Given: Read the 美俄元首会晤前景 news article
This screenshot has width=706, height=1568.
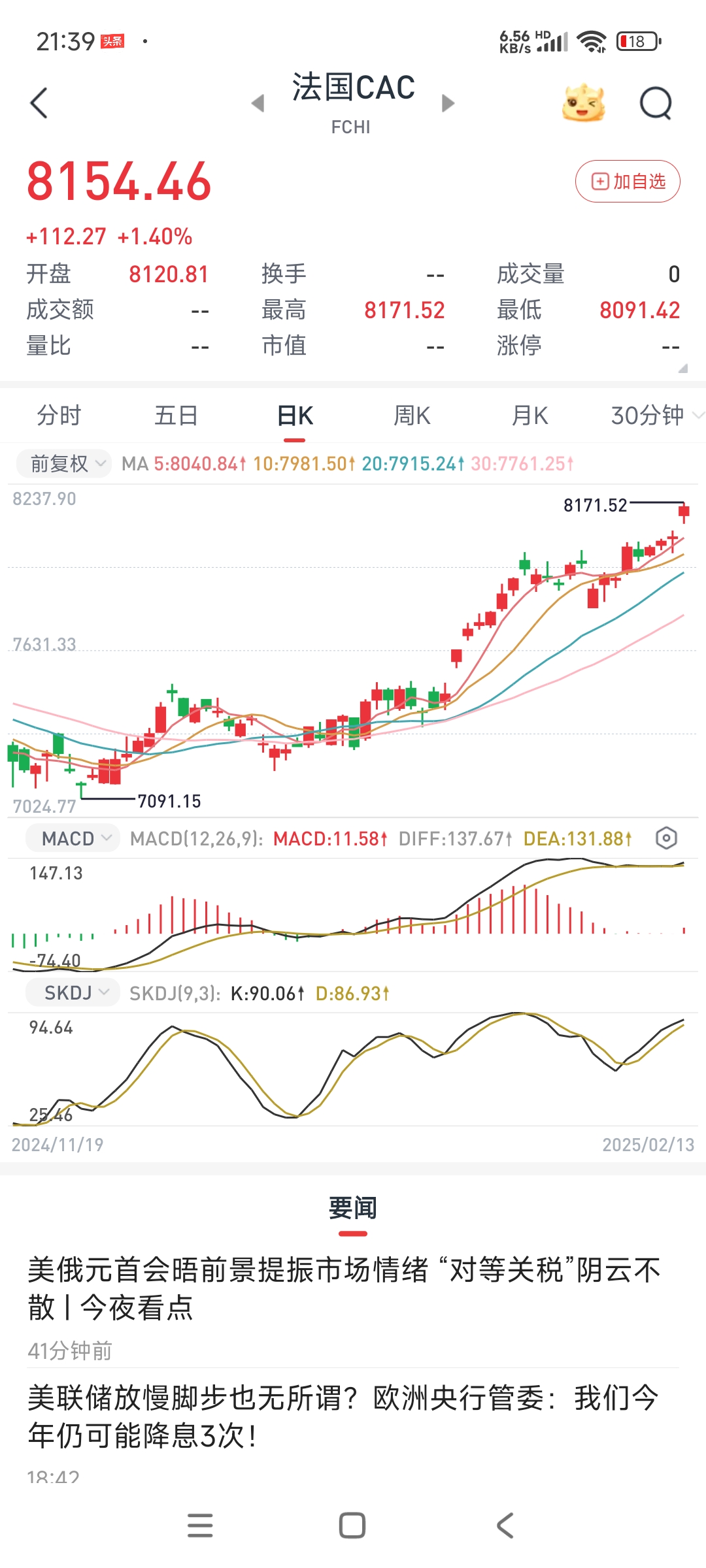Looking at the screenshot, I should point(343,1288).
